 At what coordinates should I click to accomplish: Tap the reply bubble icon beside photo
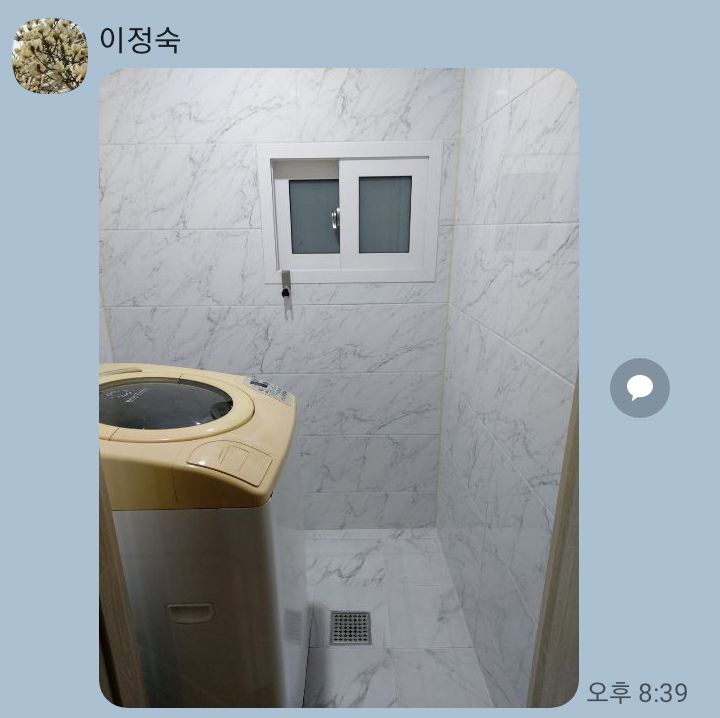(639, 388)
